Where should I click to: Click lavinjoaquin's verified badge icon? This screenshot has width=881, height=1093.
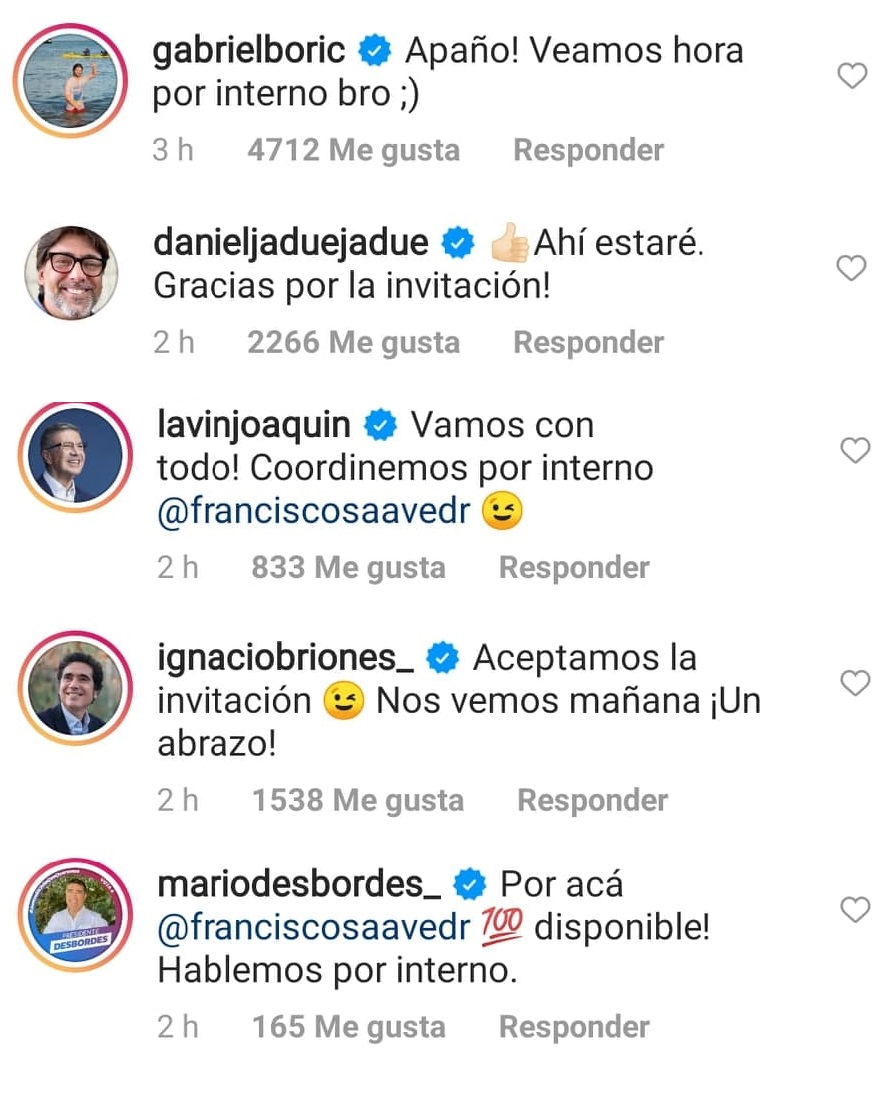[x=378, y=424]
